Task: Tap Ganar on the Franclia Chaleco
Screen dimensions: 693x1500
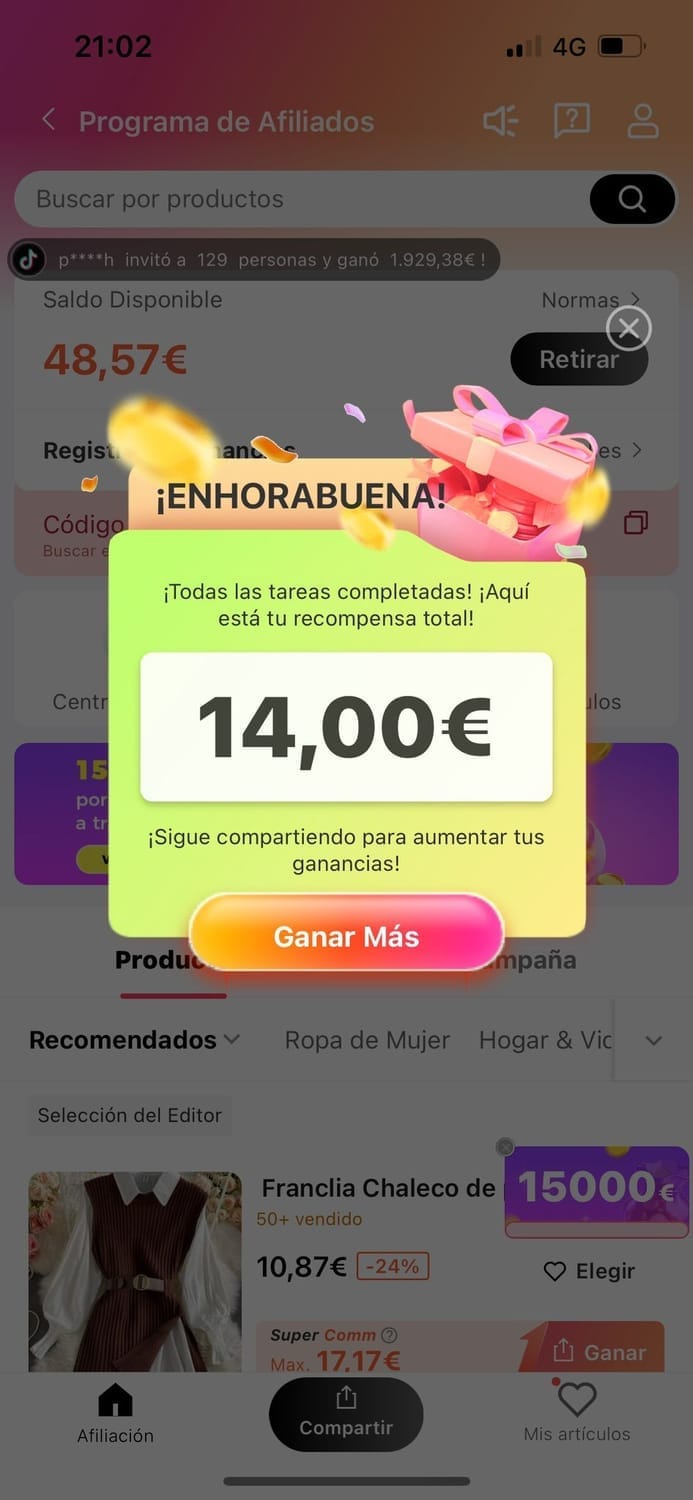Action: (598, 1352)
